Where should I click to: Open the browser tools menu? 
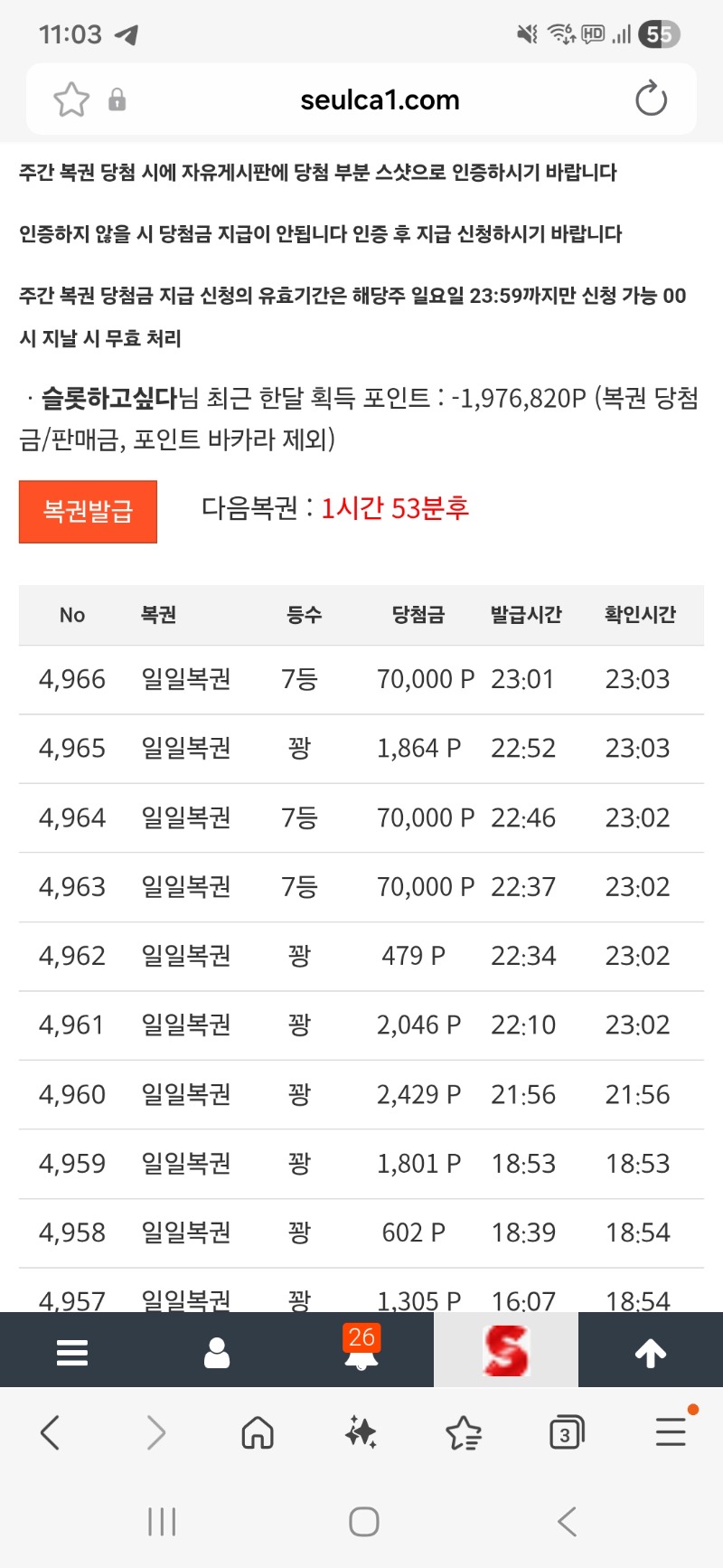(x=671, y=1432)
